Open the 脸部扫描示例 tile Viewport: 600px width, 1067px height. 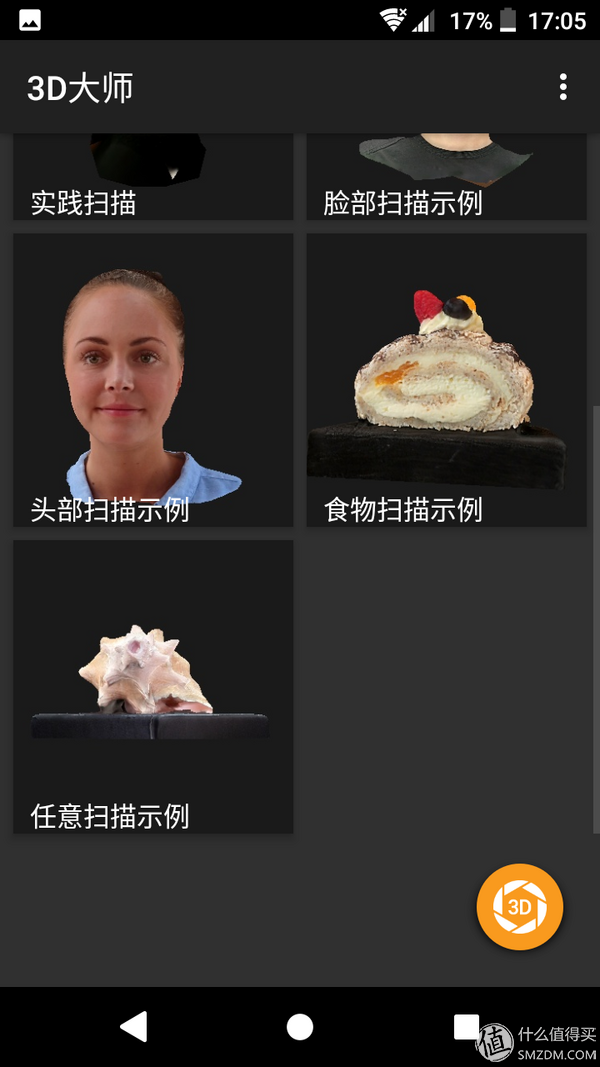pos(446,177)
